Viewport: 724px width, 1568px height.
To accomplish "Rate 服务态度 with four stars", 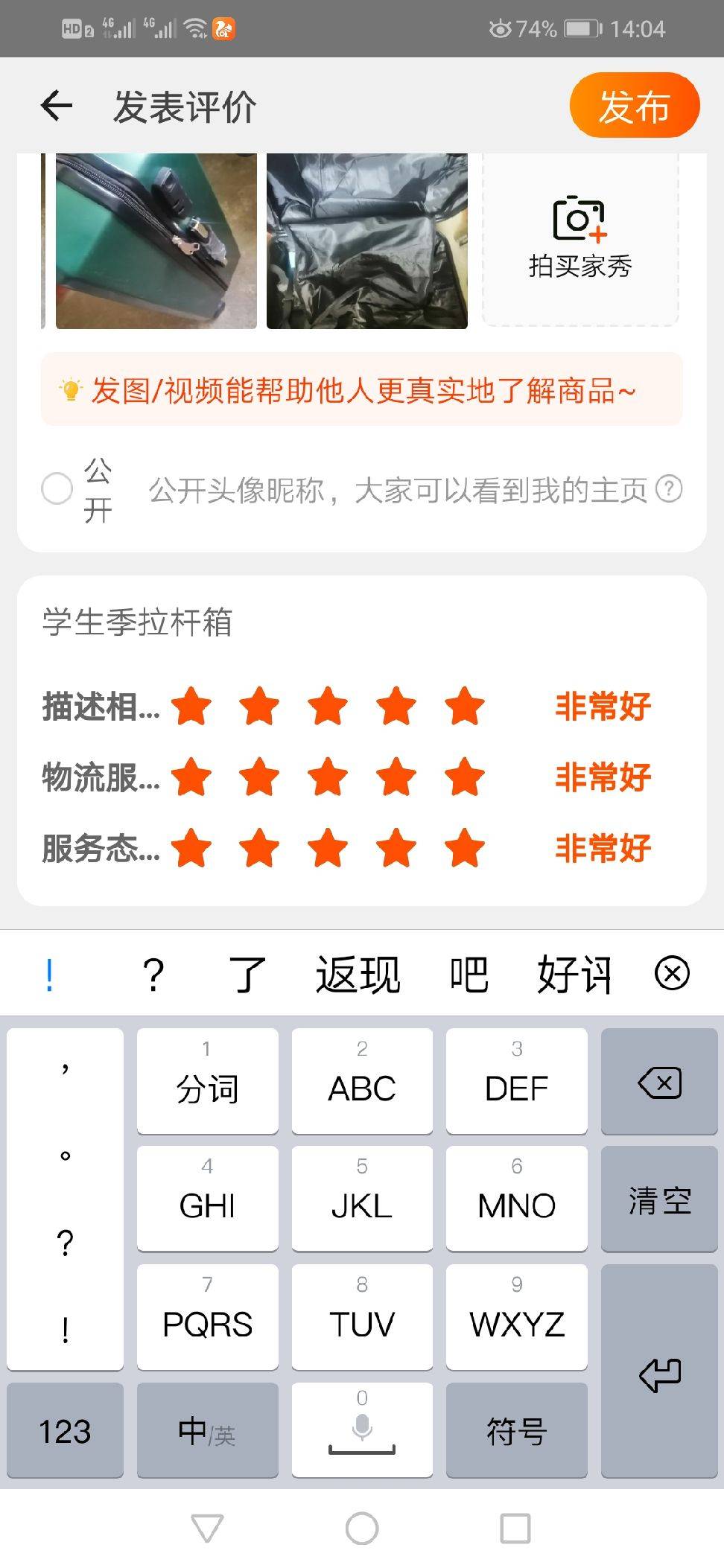I will [396, 847].
